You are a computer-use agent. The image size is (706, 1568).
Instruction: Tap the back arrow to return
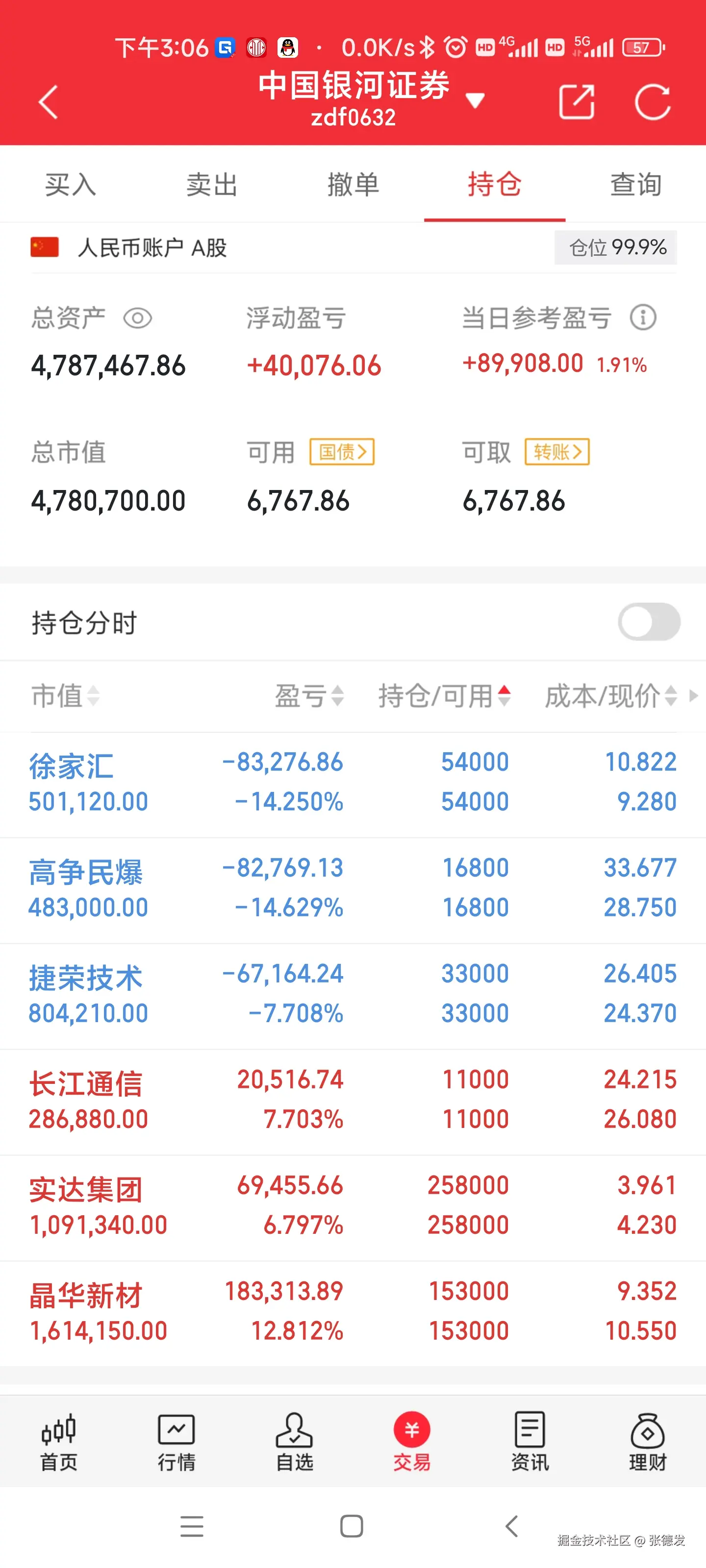click(48, 100)
